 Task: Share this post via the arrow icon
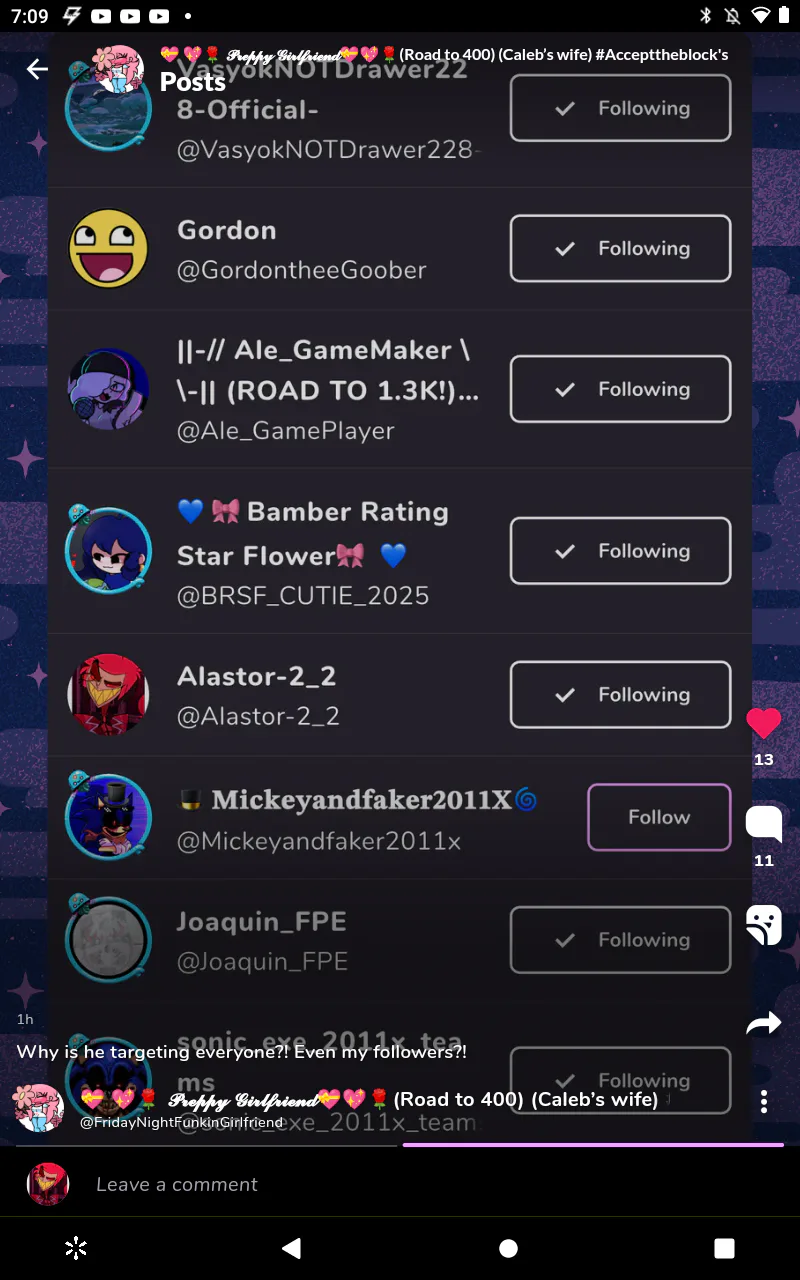pos(763,1023)
